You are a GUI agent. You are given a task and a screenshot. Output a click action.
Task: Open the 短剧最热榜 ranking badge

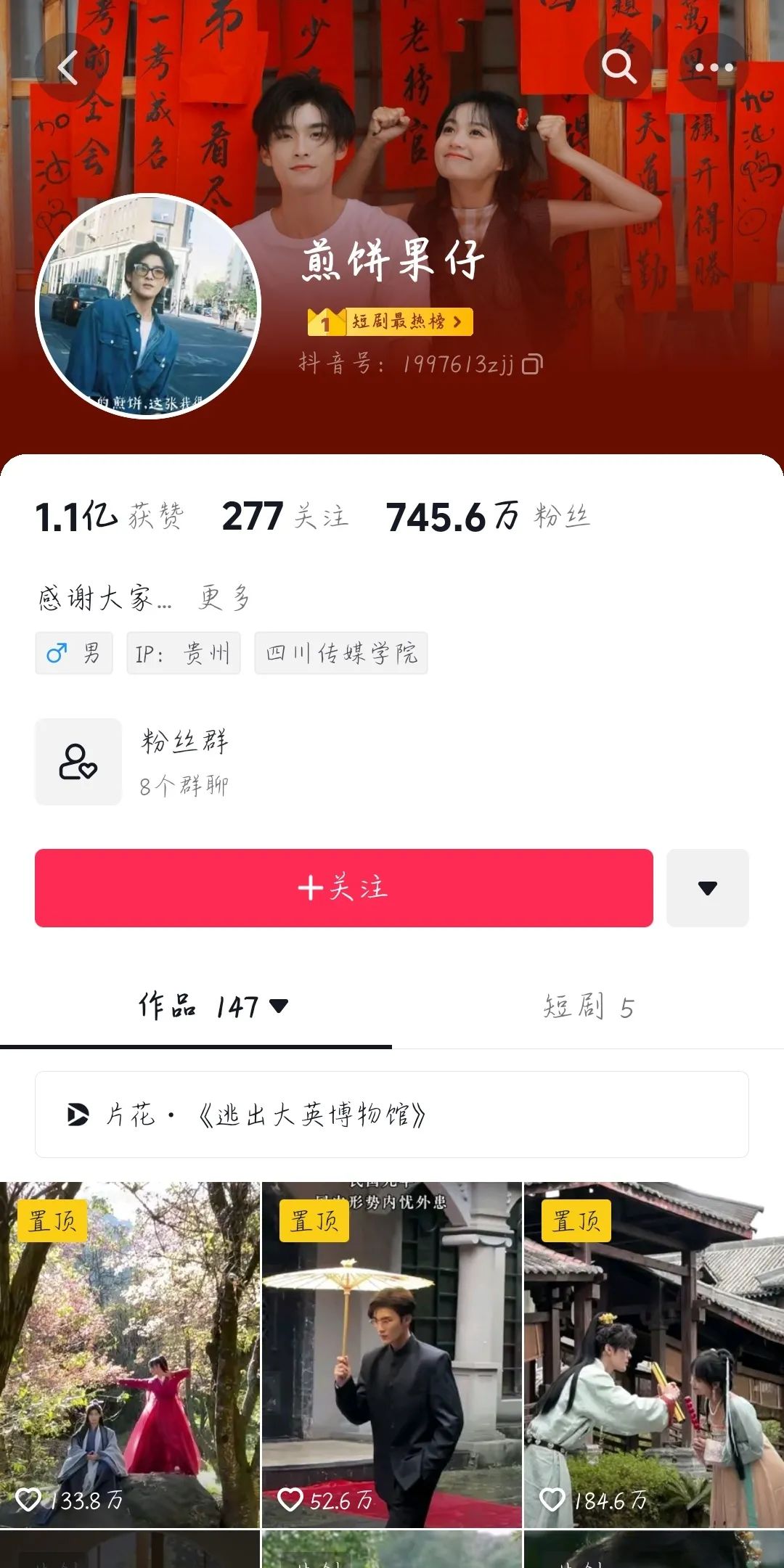[391, 321]
